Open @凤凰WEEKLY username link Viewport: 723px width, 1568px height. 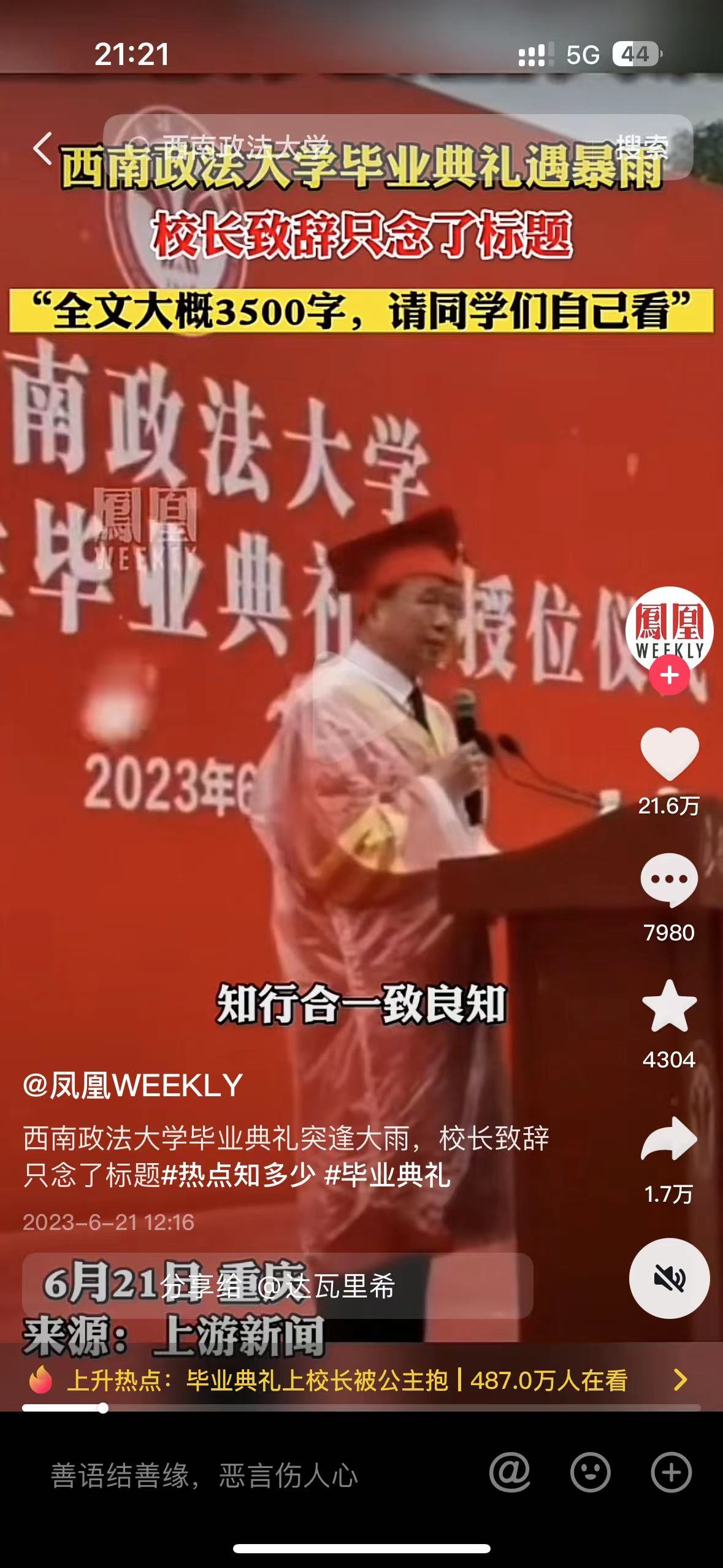pos(133,1086)
